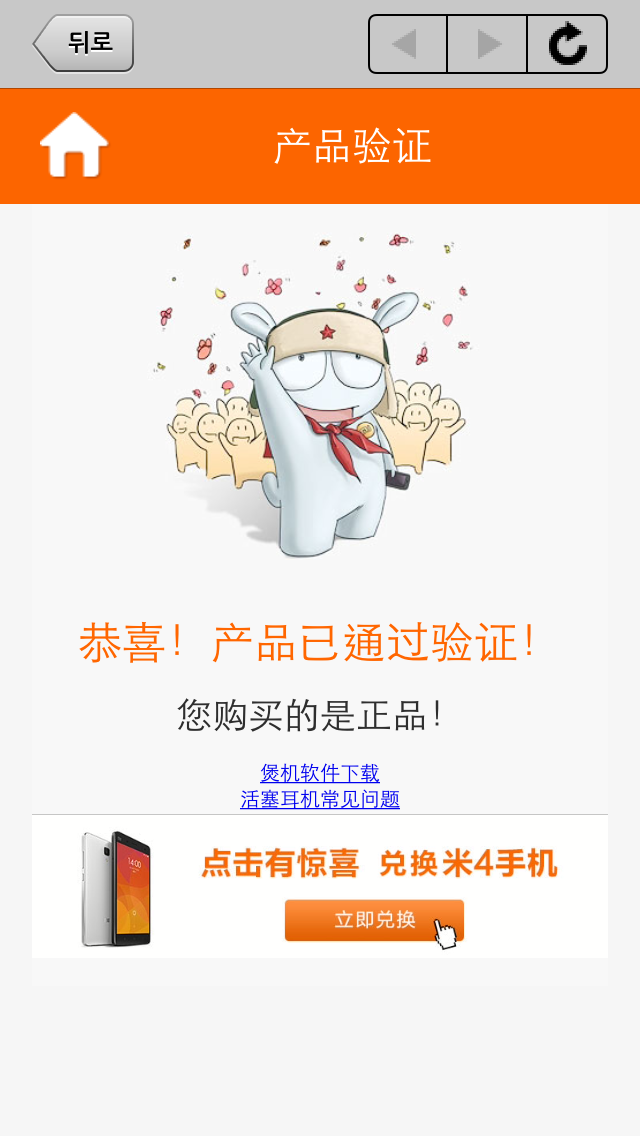Screen dimensions: 640x1136
Task: Tap the 立即兑换 button in banner
Action: click(x=374, y=920)
